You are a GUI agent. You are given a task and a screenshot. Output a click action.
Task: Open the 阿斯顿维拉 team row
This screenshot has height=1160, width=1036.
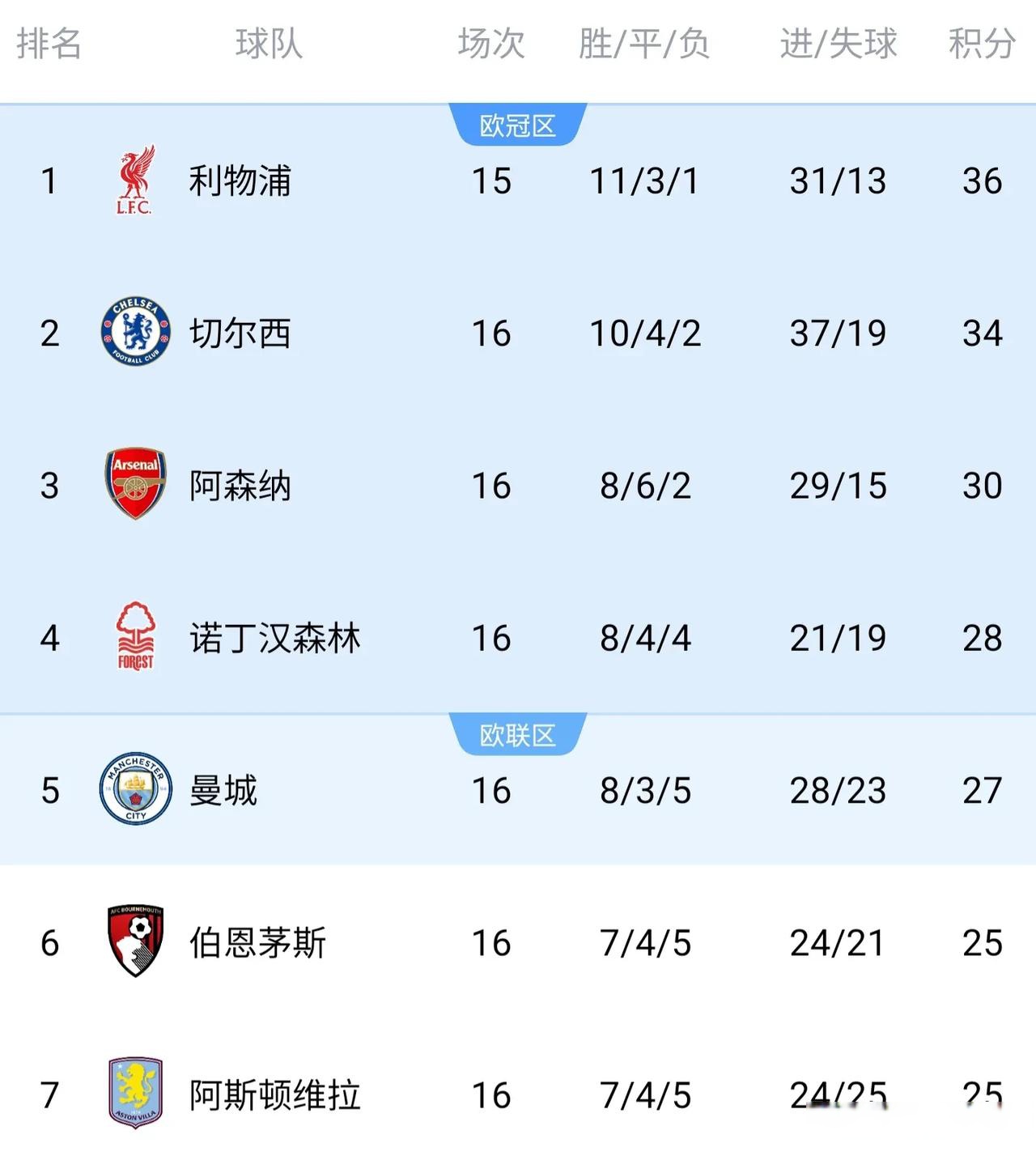click(274, 1095)
